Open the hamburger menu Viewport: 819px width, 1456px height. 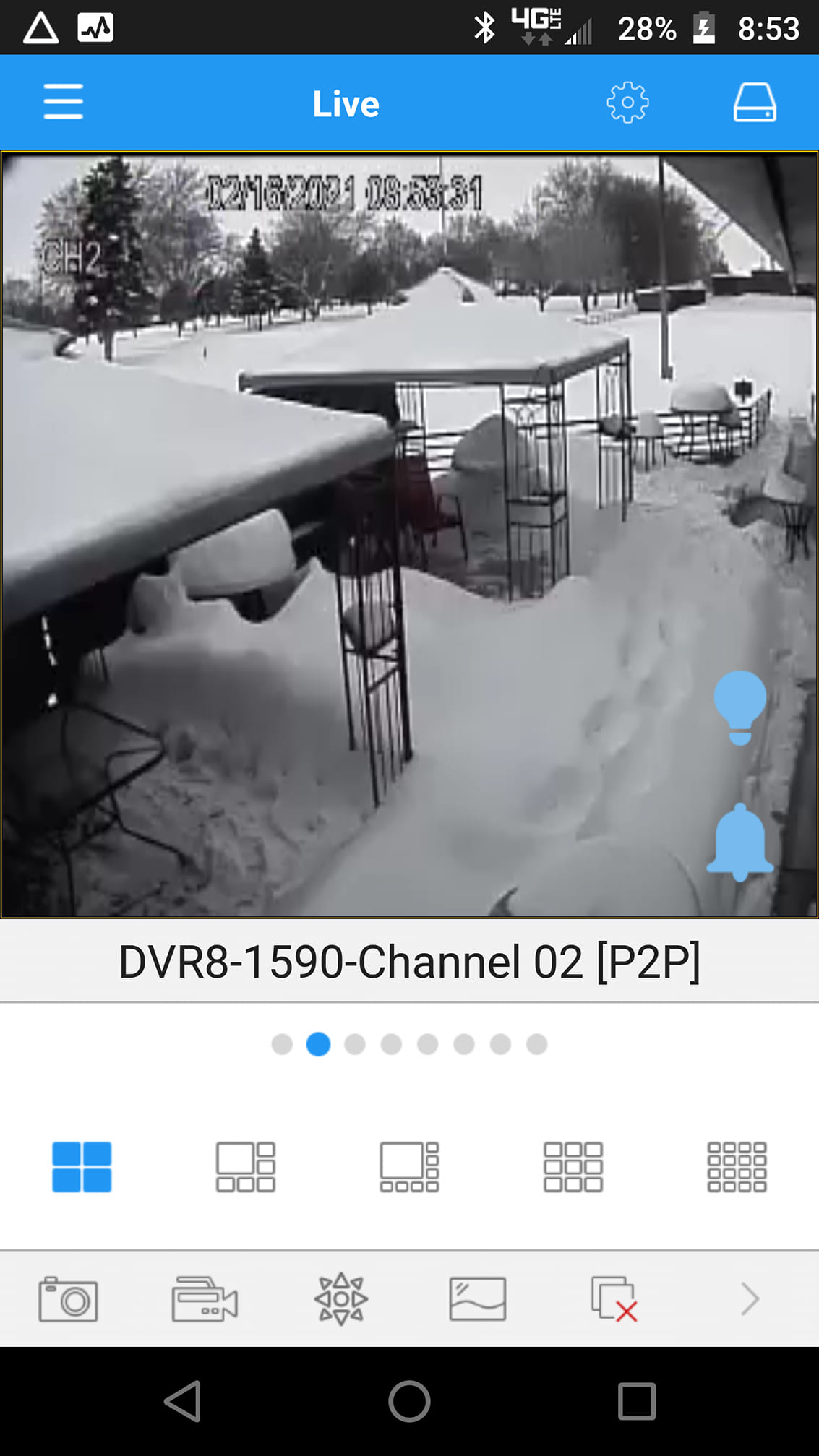(63, 102)
